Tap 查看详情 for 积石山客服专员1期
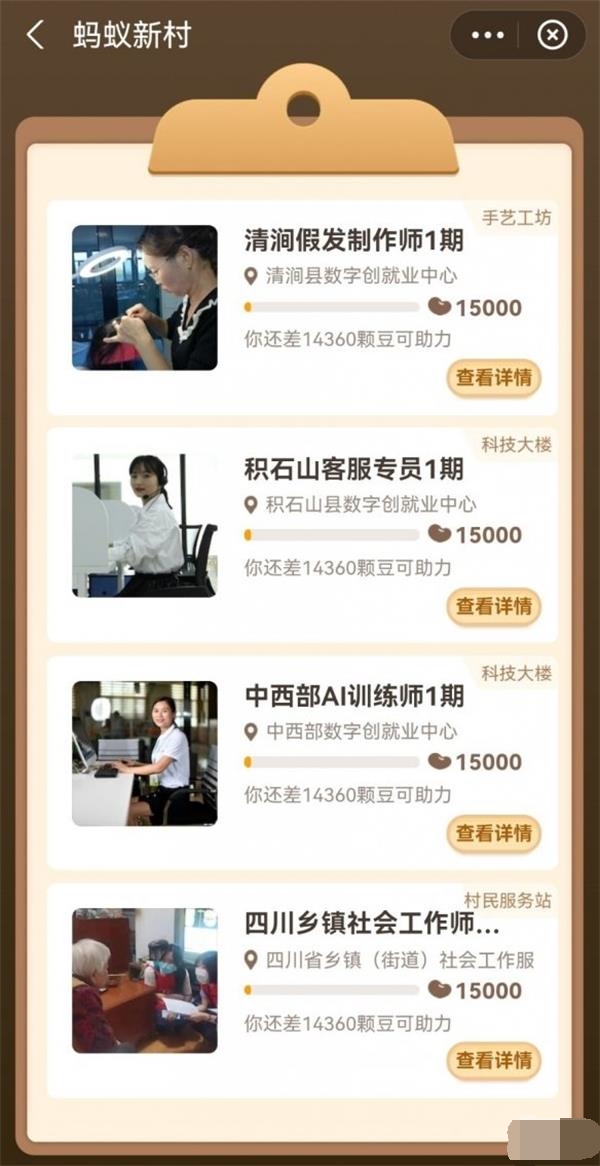Image resolution: width=600 pixels, height=1166 pixels. click(493, 606)
